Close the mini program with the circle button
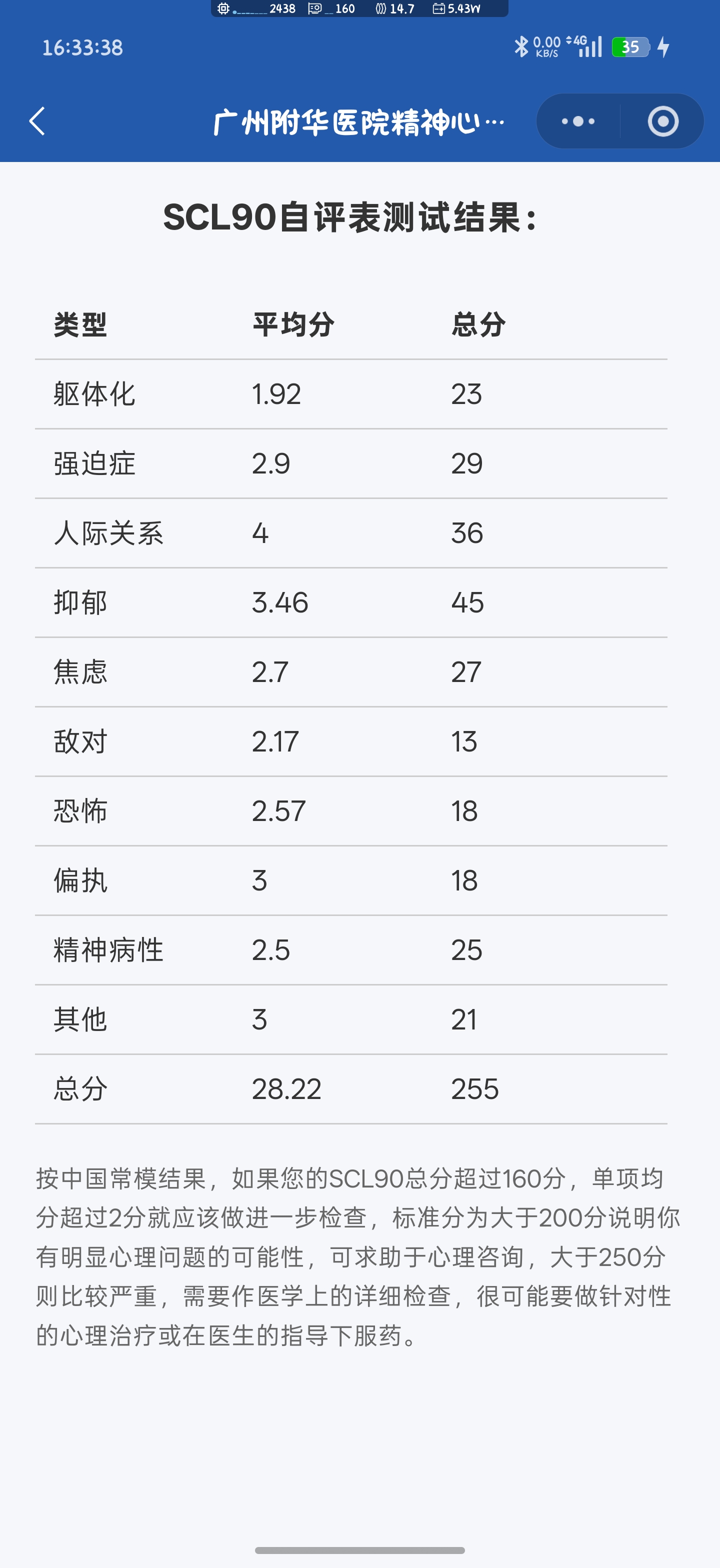 point(663,121)
